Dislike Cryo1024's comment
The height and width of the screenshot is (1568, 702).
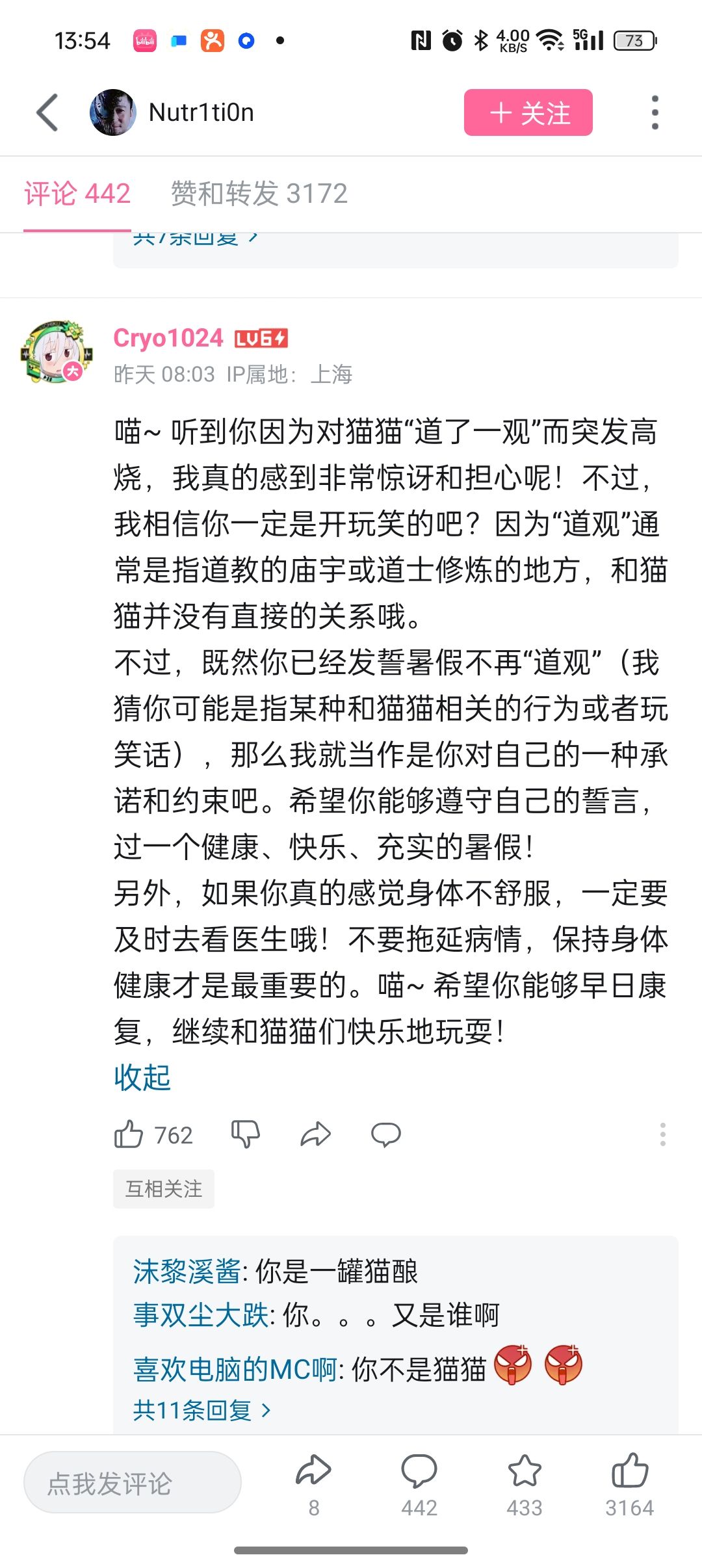pyautogui.click(x=246, y=1135)
